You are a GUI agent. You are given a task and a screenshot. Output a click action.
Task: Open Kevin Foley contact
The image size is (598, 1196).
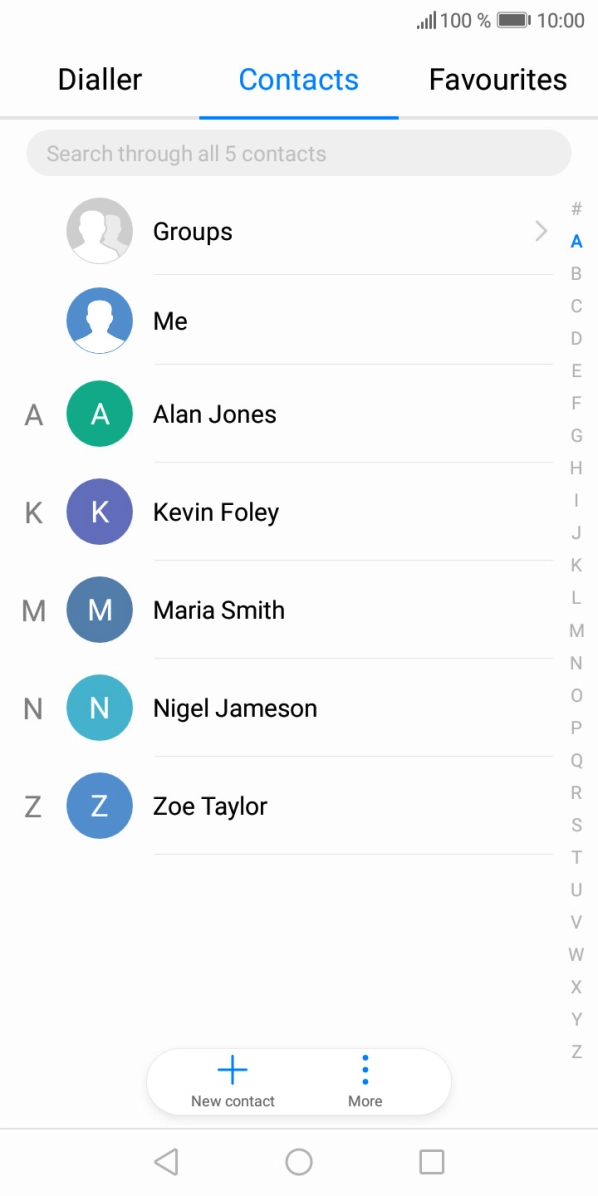point(299,512)
